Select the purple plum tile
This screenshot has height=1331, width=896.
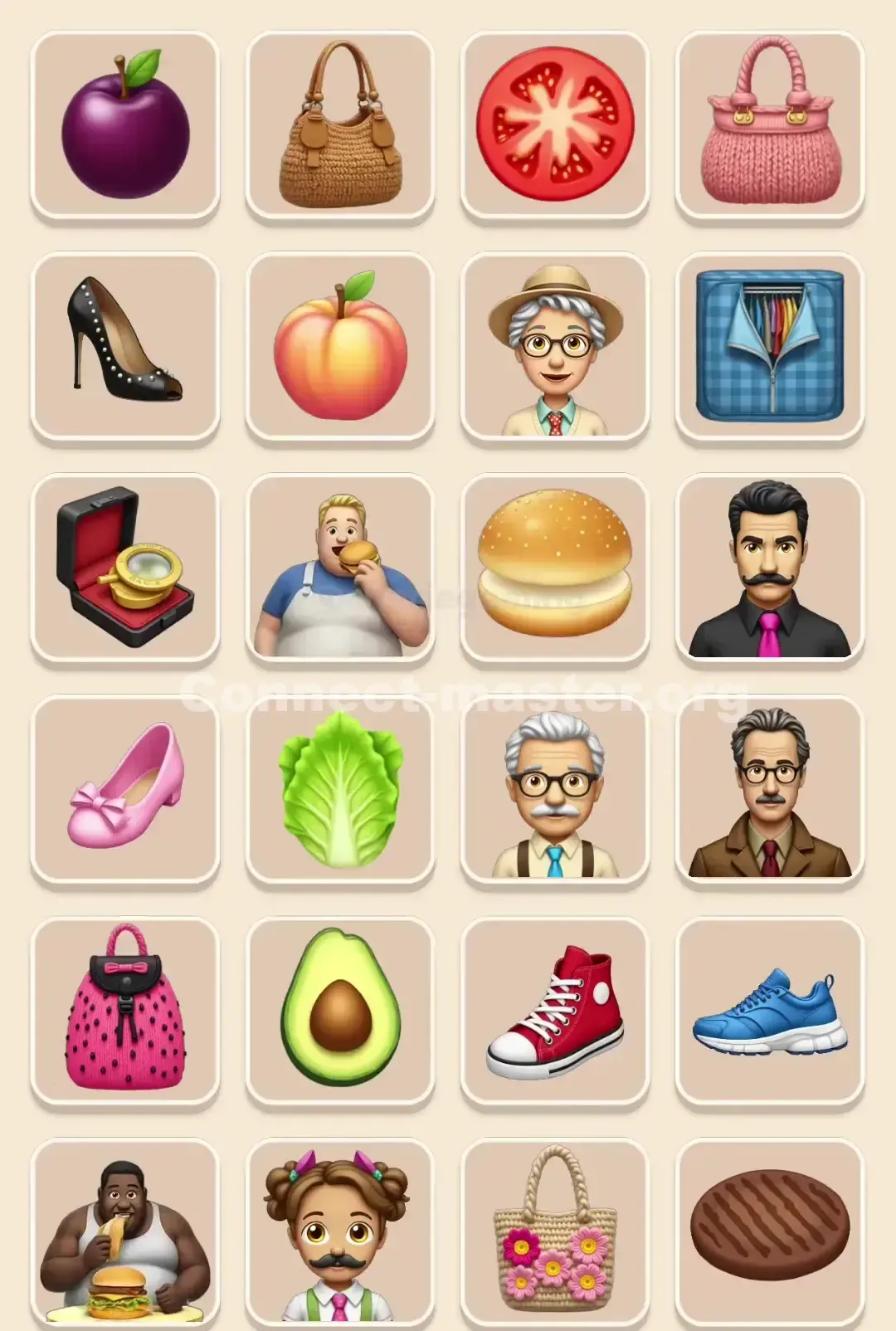[x=125, y=125]
